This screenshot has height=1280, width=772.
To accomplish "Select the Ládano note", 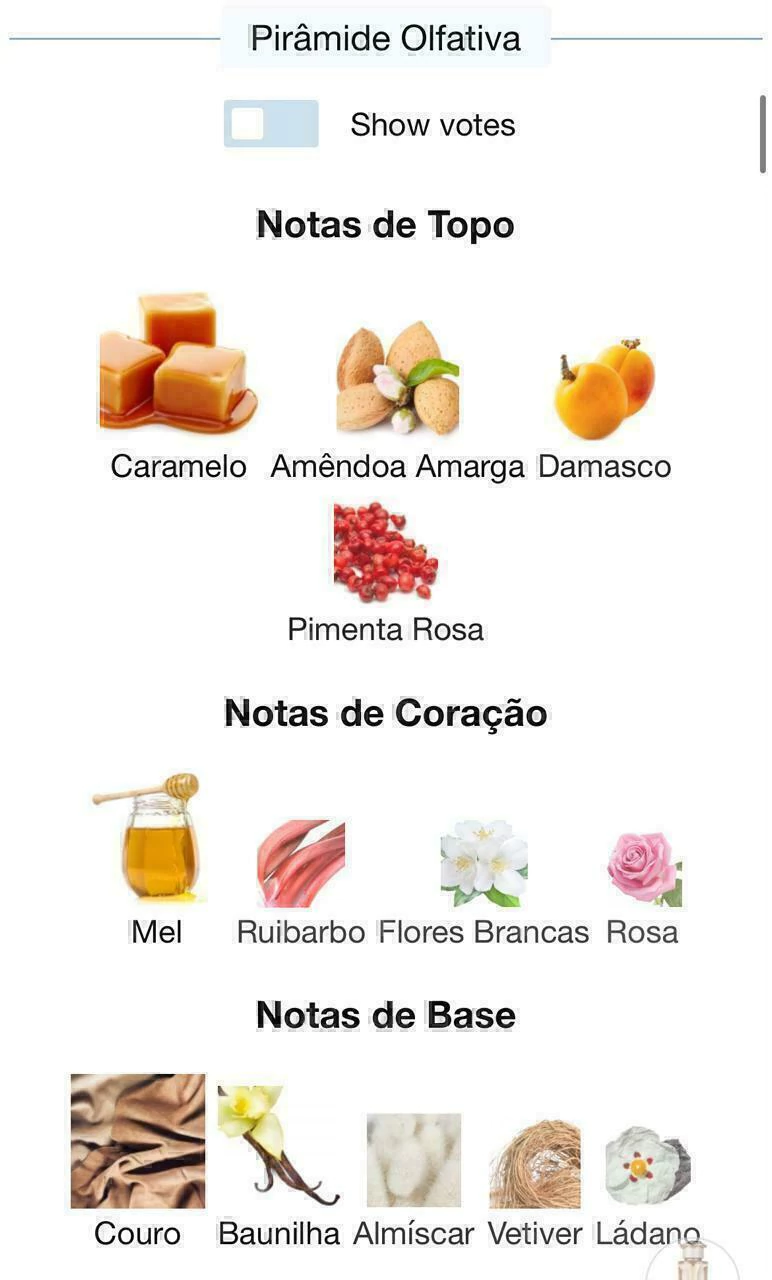I will pyautogui.click(x=647, y=1165).
